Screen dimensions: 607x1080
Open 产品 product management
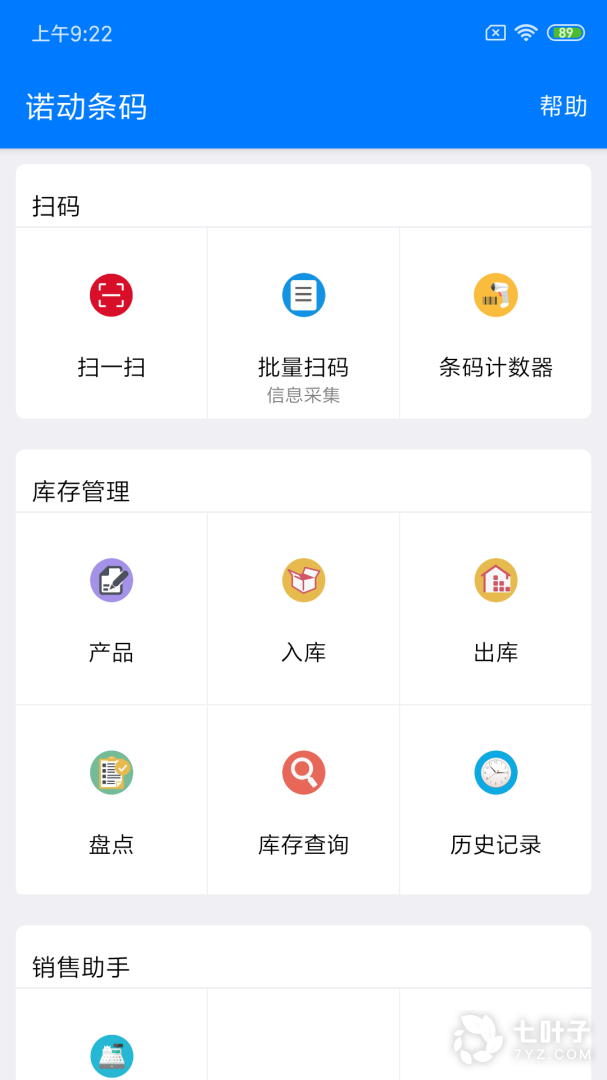[x=111, y=608]
